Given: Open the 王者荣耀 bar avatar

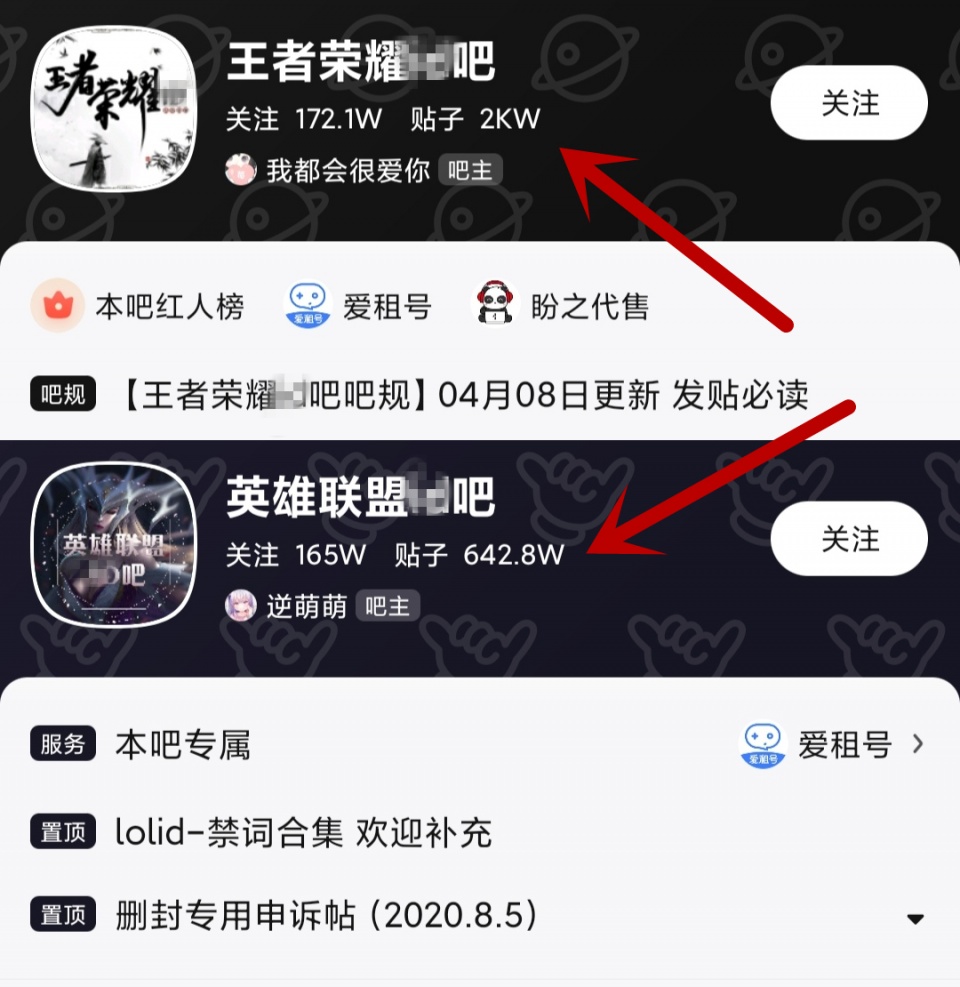Looking at the screenshot, I should click(112, 110).
